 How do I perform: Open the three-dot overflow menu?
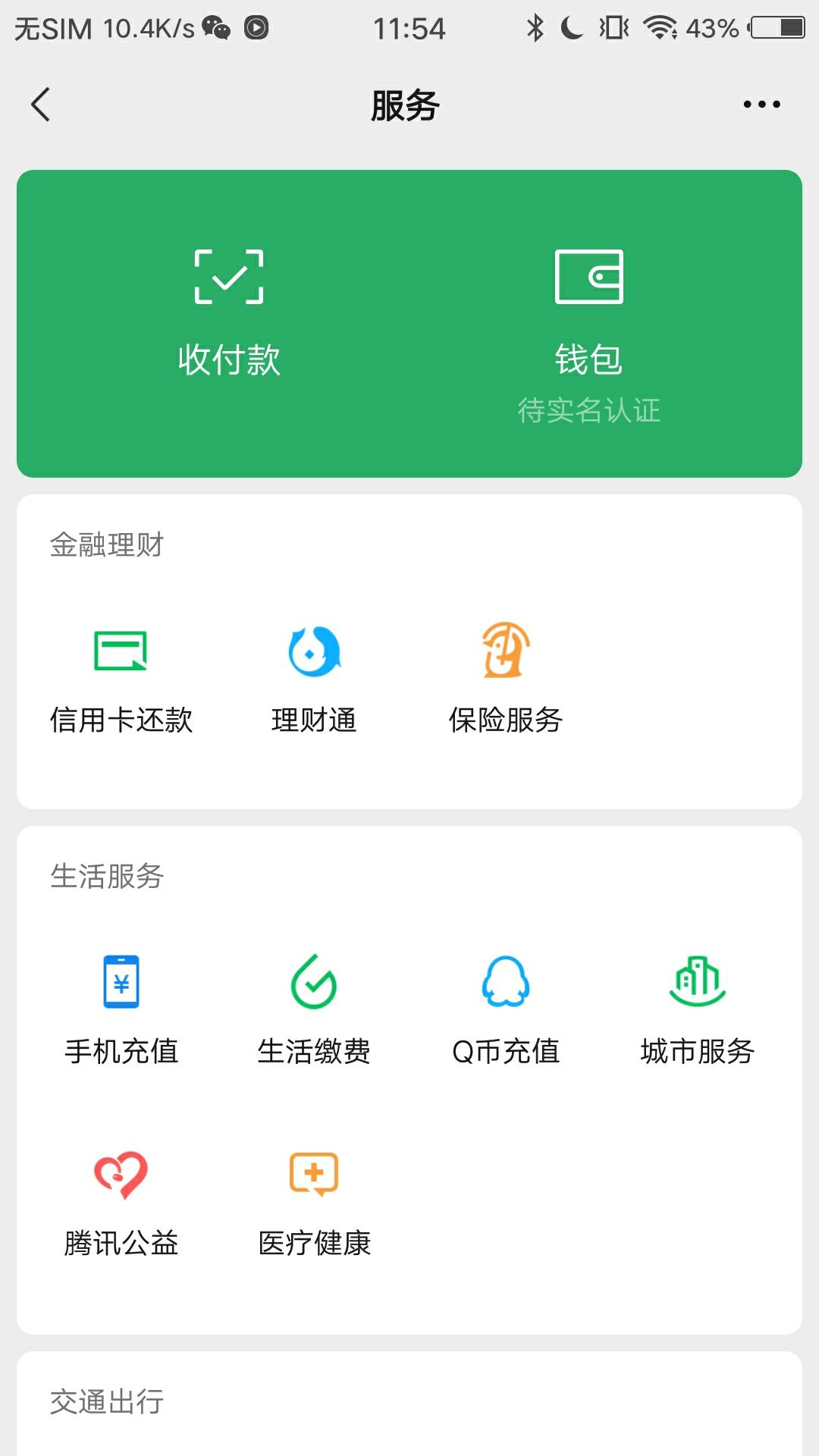pos(761,105)
